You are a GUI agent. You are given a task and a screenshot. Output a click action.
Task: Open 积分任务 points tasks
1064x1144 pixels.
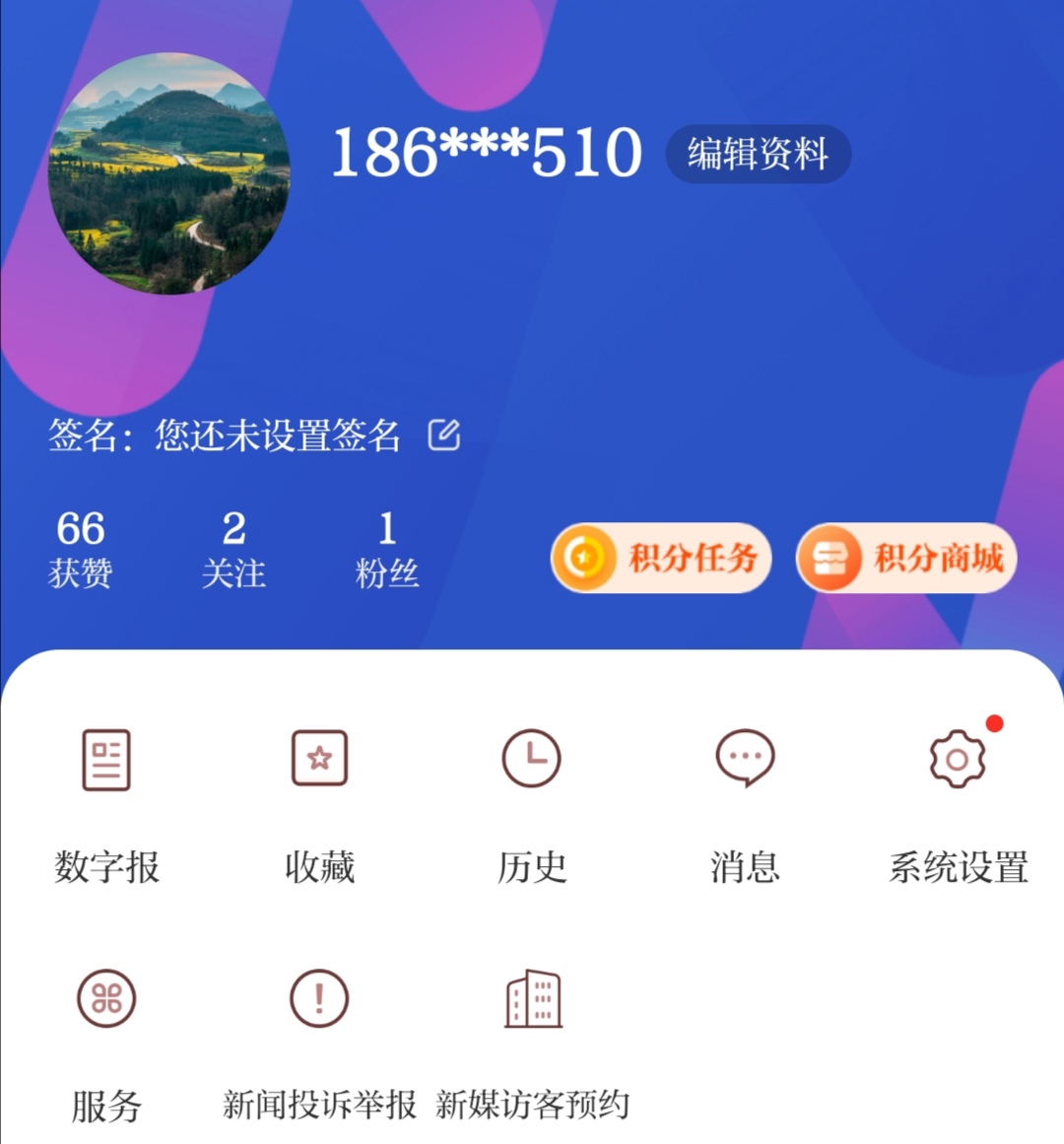click(661, 558)
